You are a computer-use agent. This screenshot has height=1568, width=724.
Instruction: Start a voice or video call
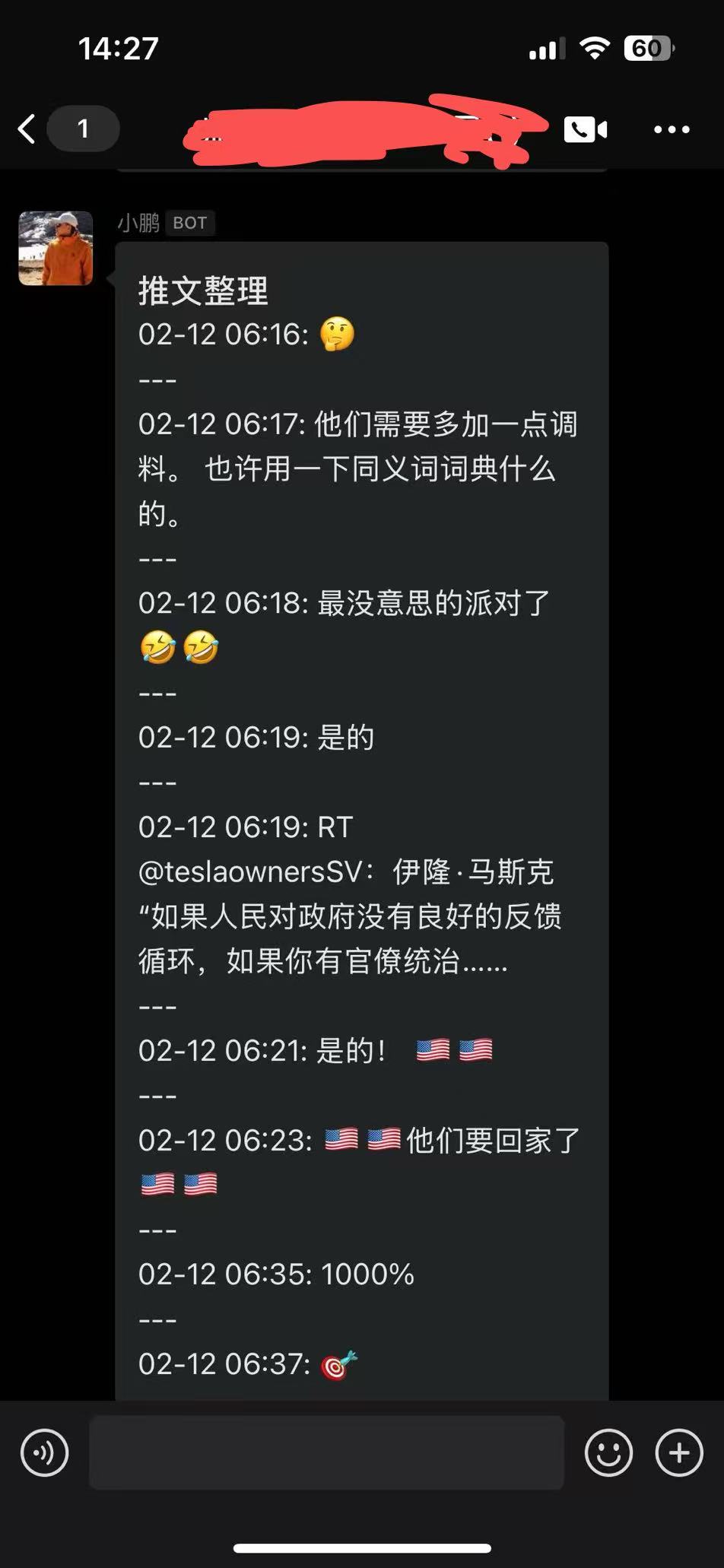pos(585,130)
